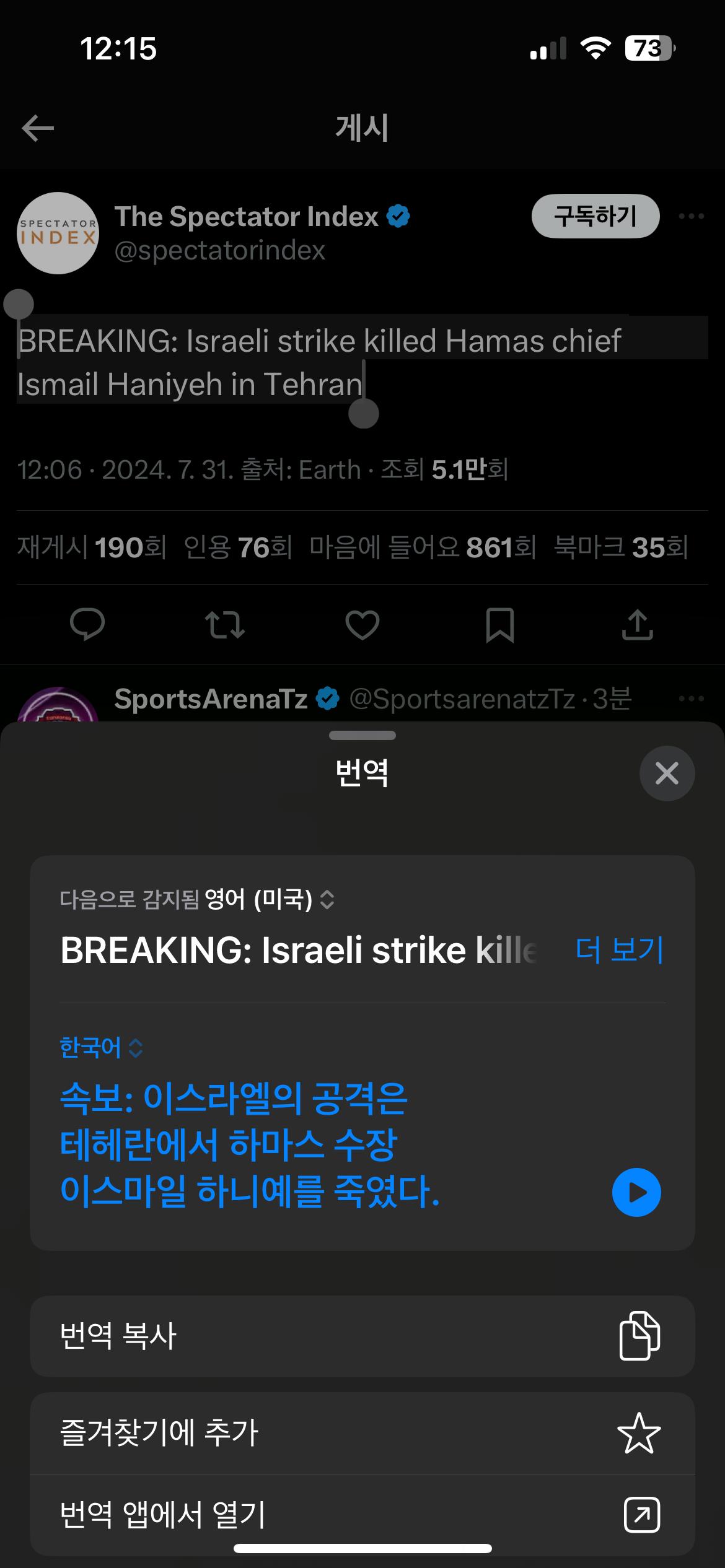This screenshot has height=1568, width=725.
Task: Add translation to favorites via 즐겨찾기에 추가
Action: (x=362, y=1433)
